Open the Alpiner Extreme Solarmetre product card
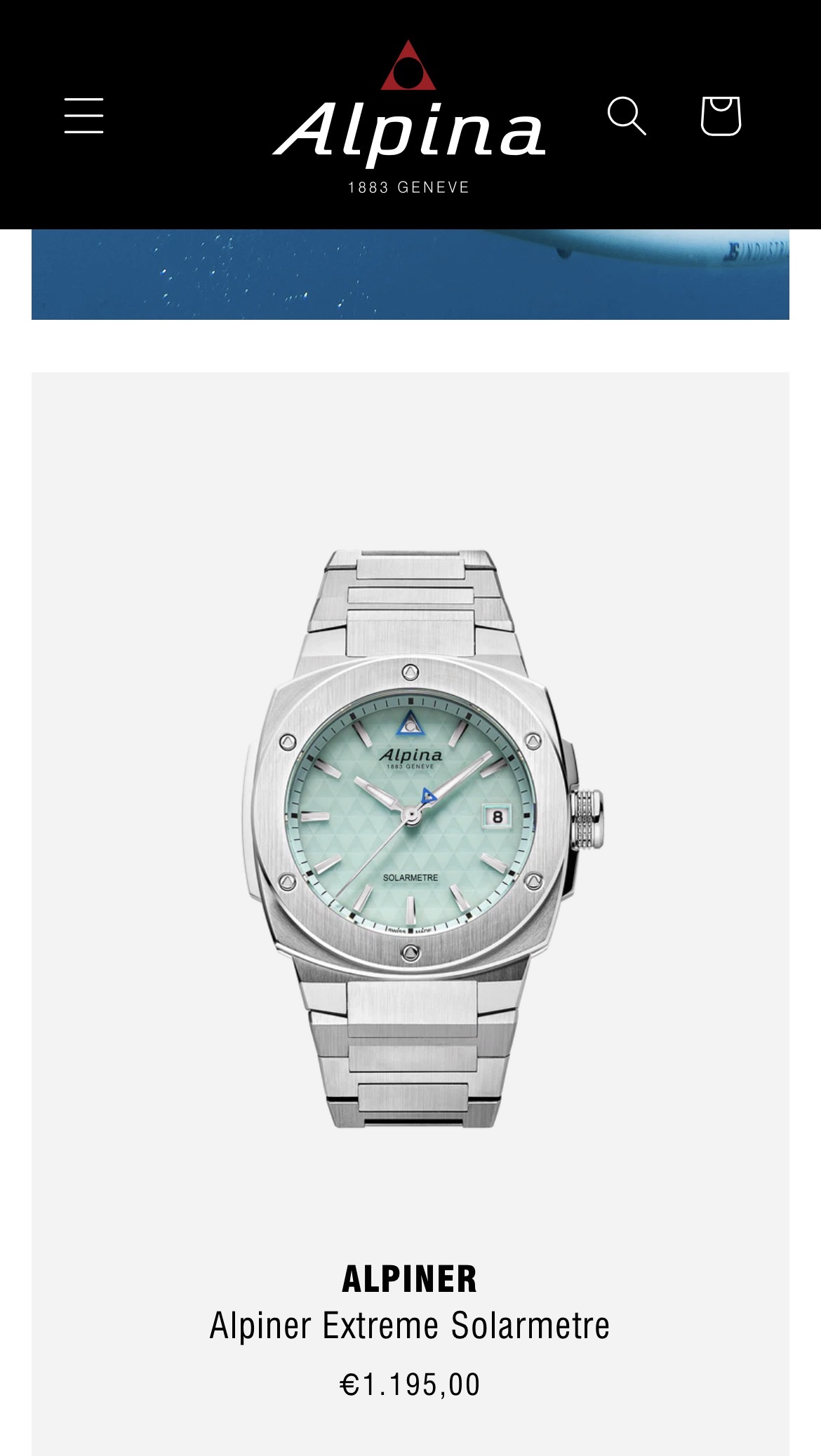Viewport: 821px width, 1456px height. (x=410, y=1325)
